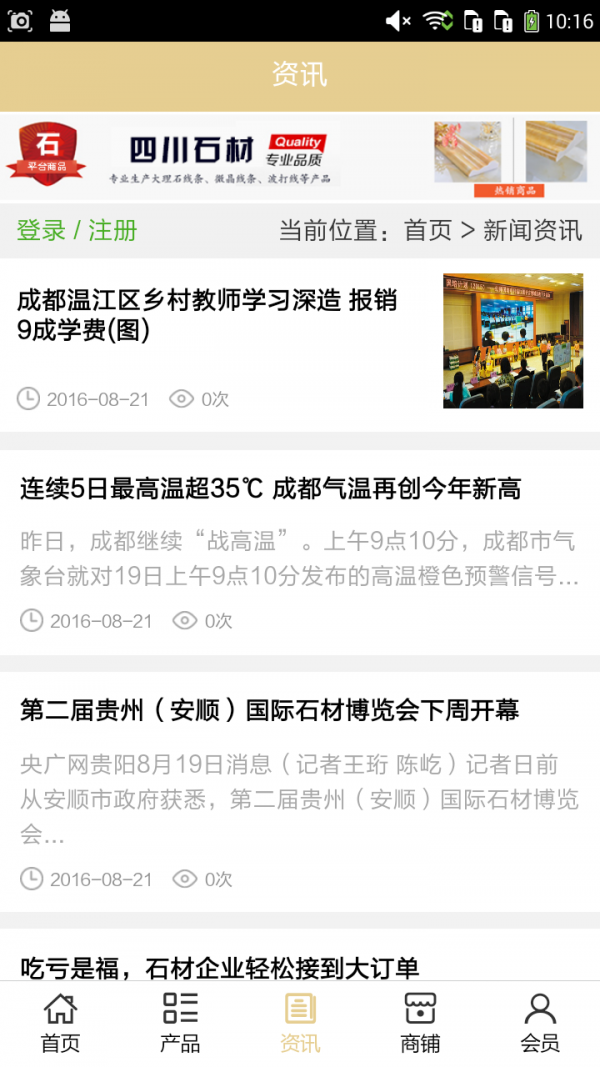Read the 成都气温再创今年新高 article
The image size is (600, 1067).
tap(270, 489)
